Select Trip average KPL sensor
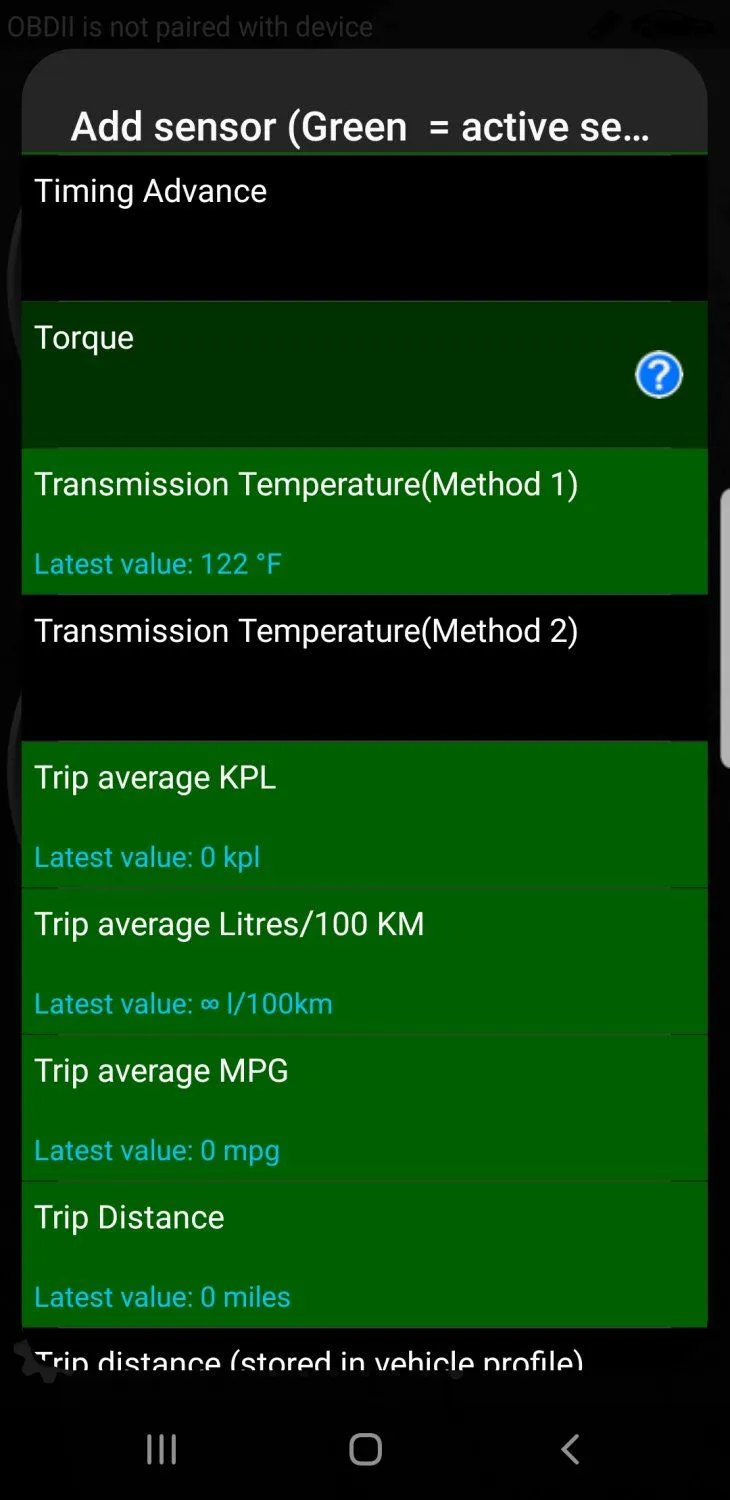Viewport: 730px width, 1500px height. [364, 814]
